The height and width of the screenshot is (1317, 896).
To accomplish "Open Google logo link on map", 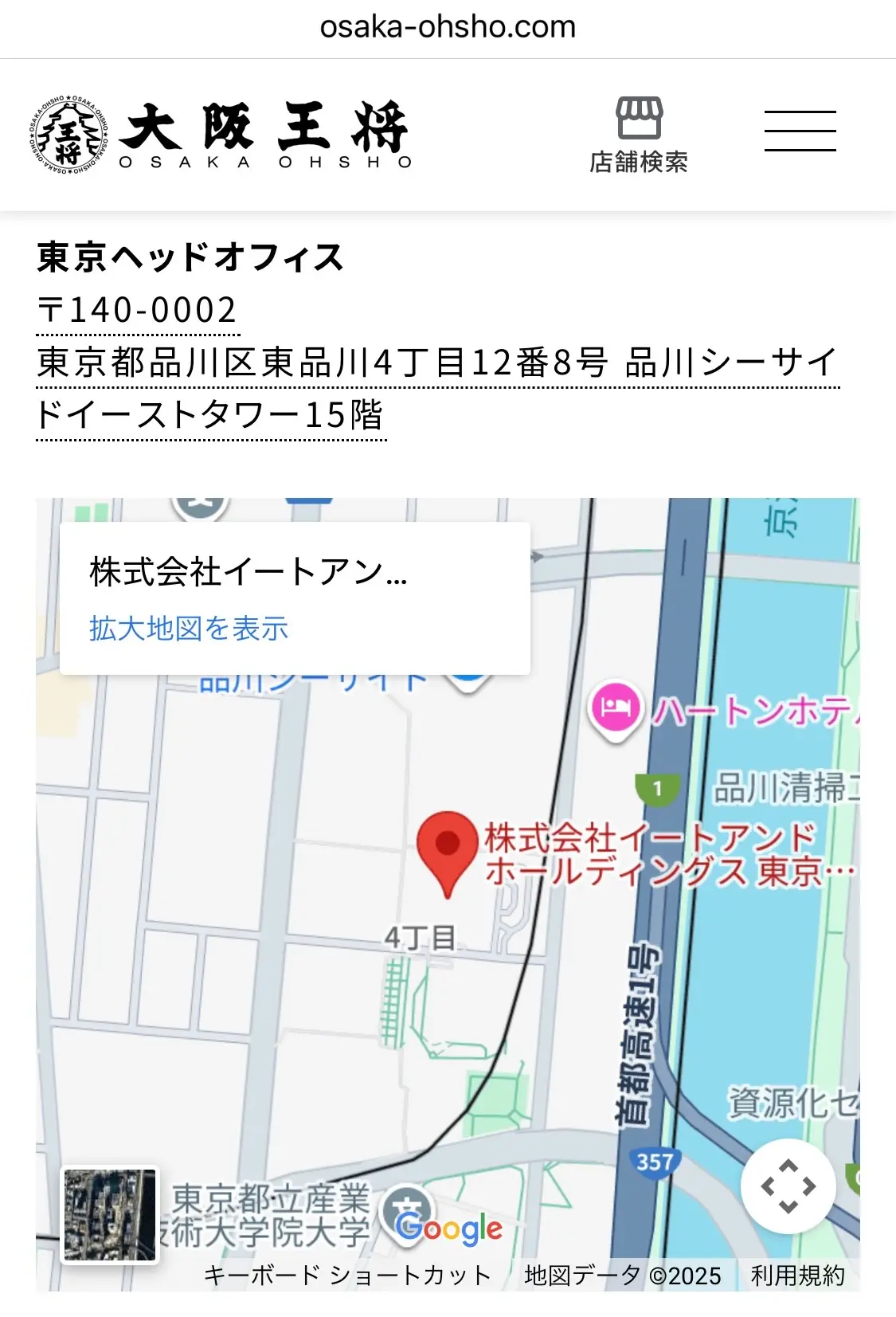I will coord(450,1228).
